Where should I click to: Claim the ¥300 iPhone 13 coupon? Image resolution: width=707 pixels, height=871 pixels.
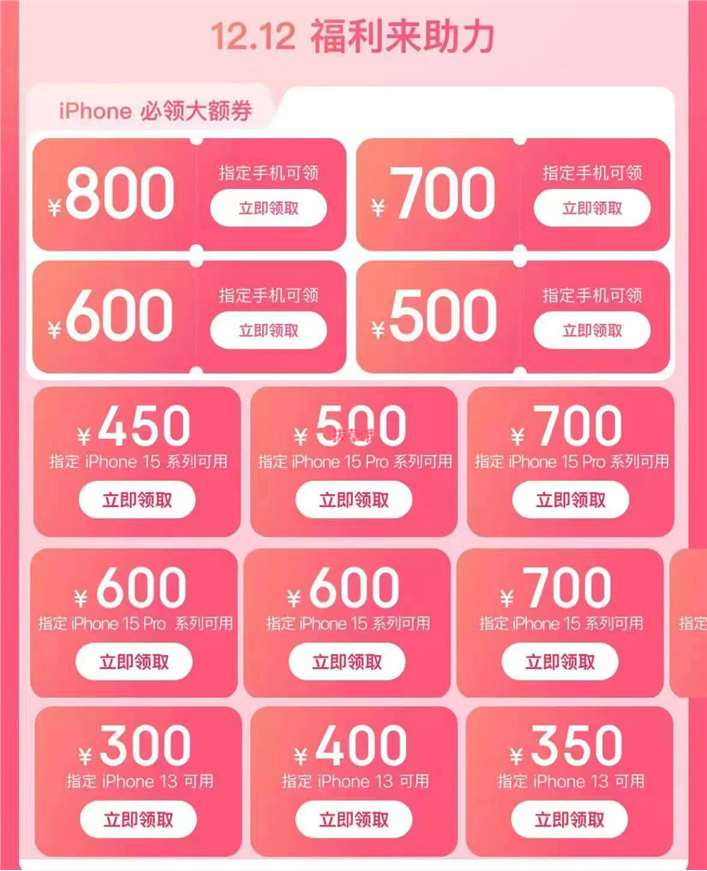click(138, 819)
